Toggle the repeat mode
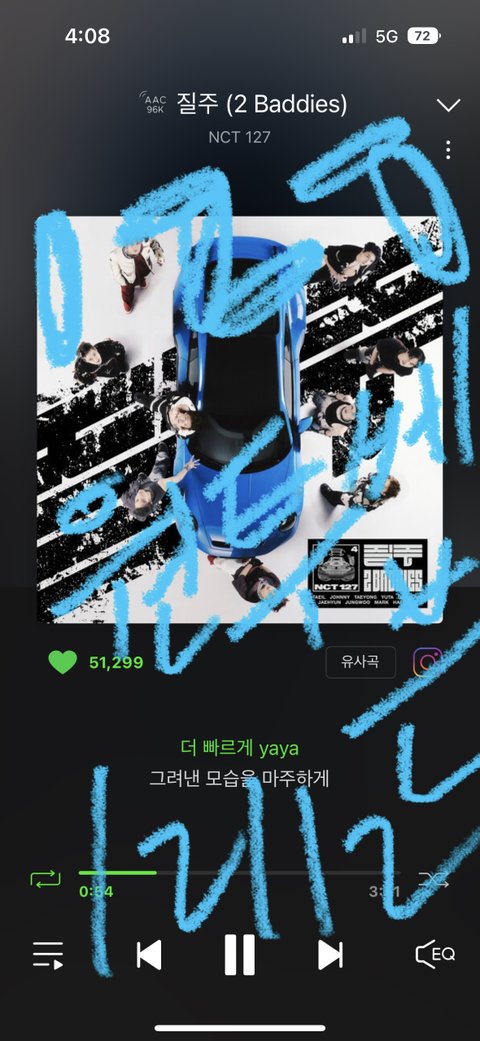The width and height of the screenshot is (480, 1041). point(45,880)
